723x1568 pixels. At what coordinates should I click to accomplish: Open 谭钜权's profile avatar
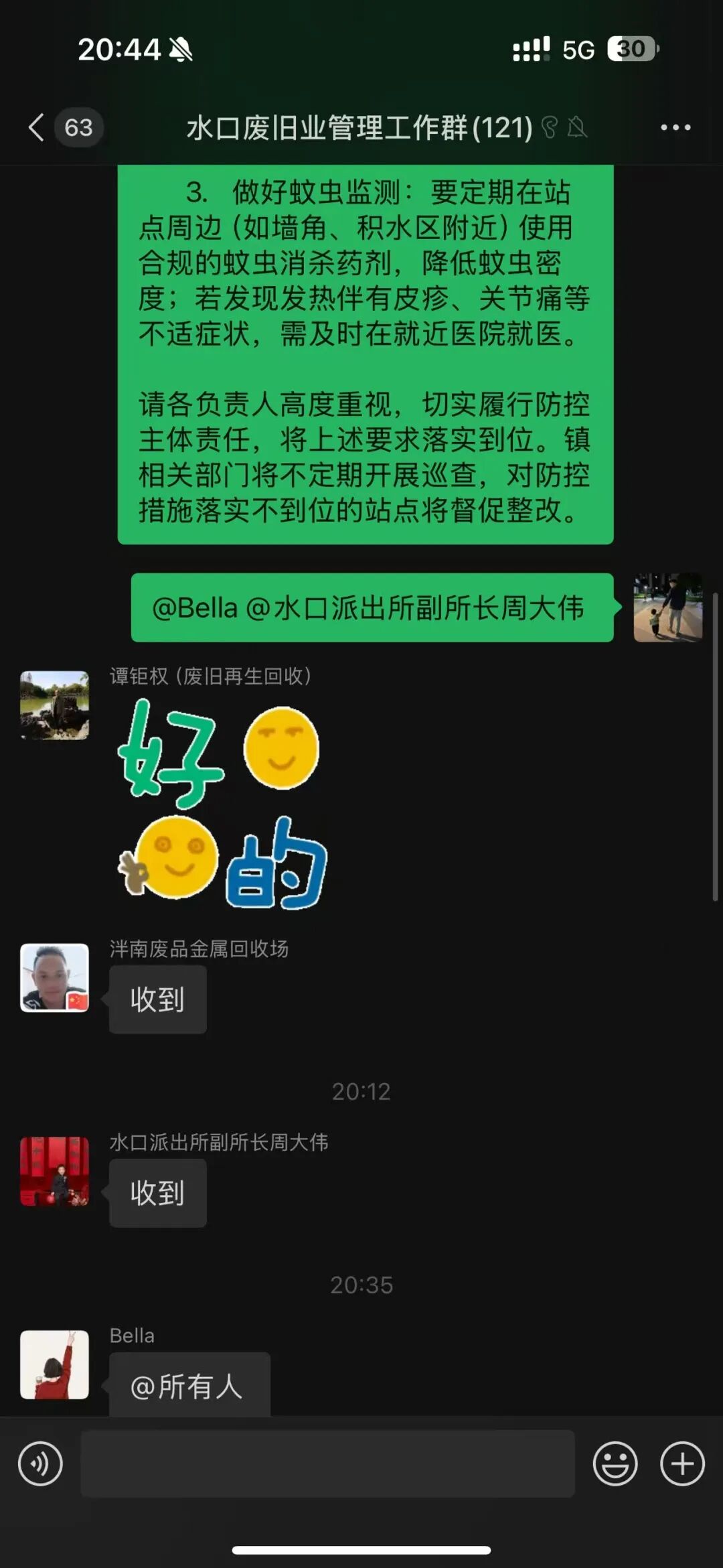54,705
